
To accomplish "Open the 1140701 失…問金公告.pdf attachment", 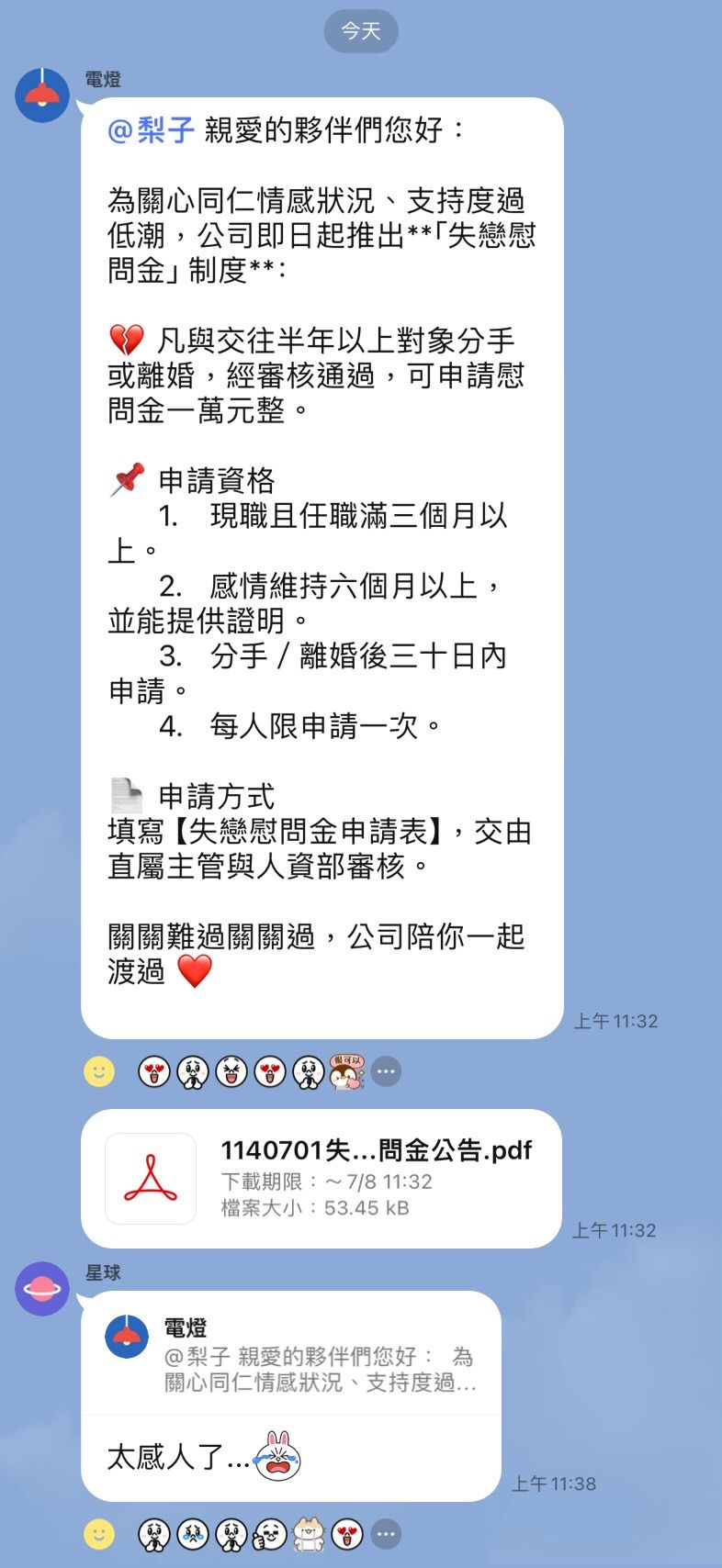I will 321,1178.
